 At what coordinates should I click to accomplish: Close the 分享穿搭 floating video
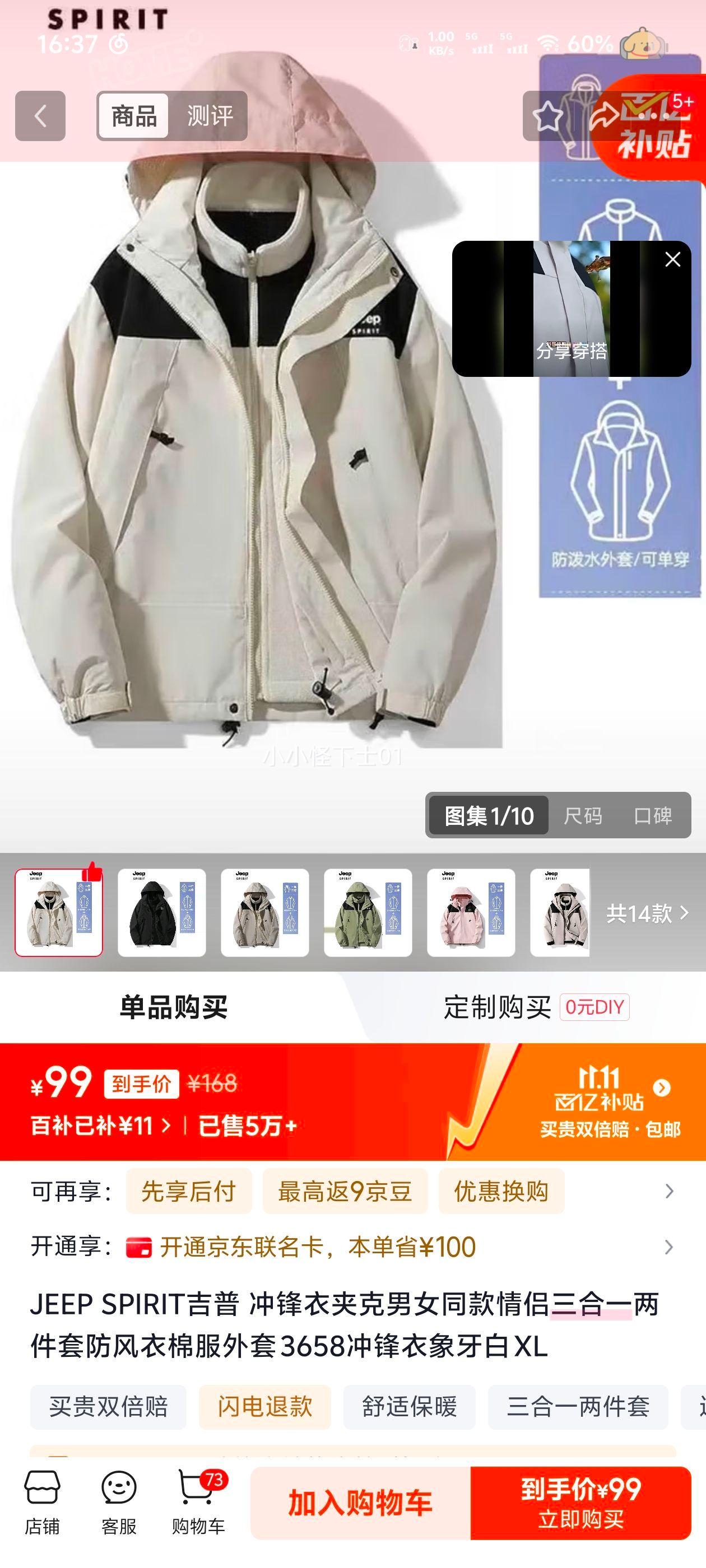672,259
